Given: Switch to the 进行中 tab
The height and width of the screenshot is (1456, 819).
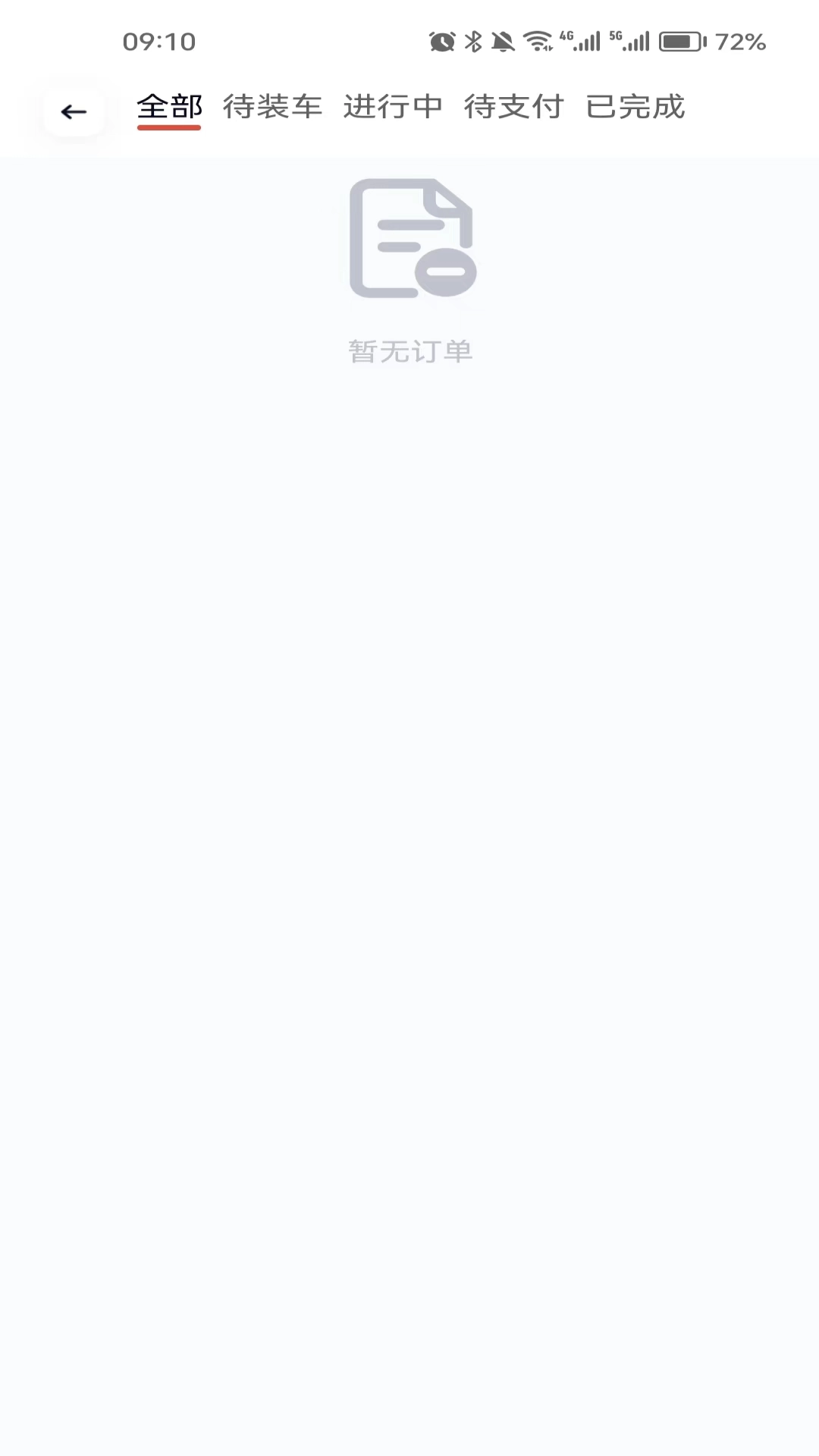Looking at the screenshot, I should tap(393, 107).
